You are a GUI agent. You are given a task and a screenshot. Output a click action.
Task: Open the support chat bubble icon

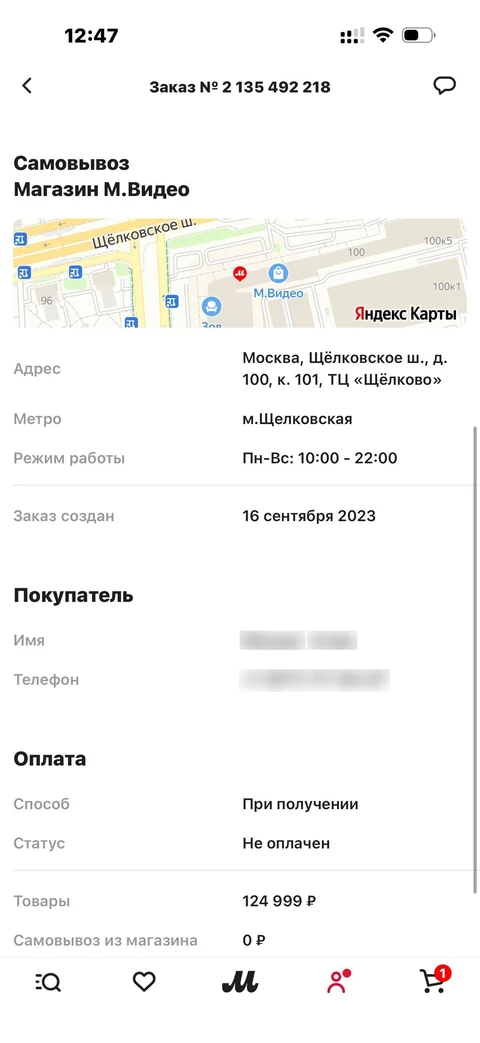click(x=444, y=86)
